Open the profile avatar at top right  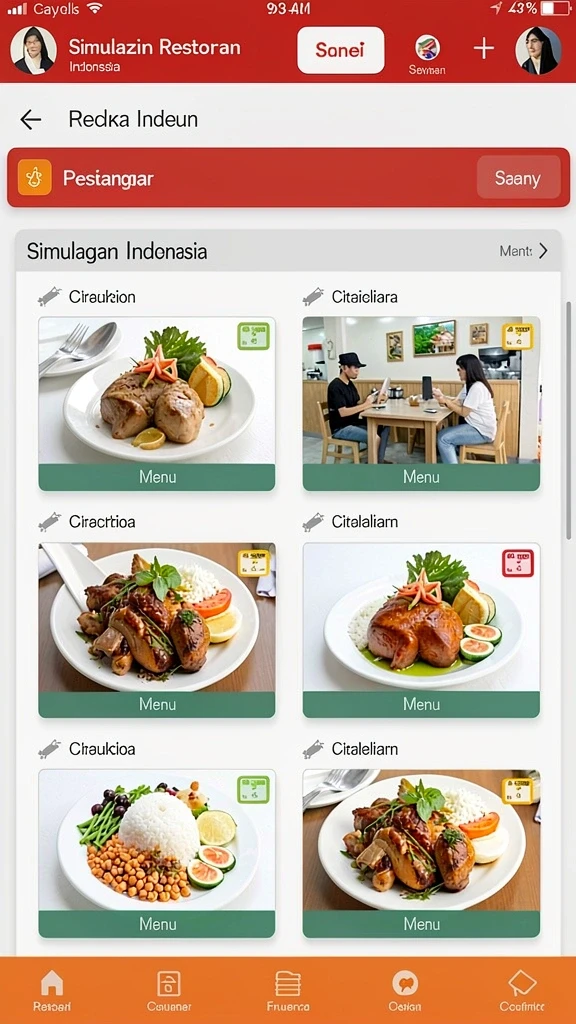tap(538, 50)
